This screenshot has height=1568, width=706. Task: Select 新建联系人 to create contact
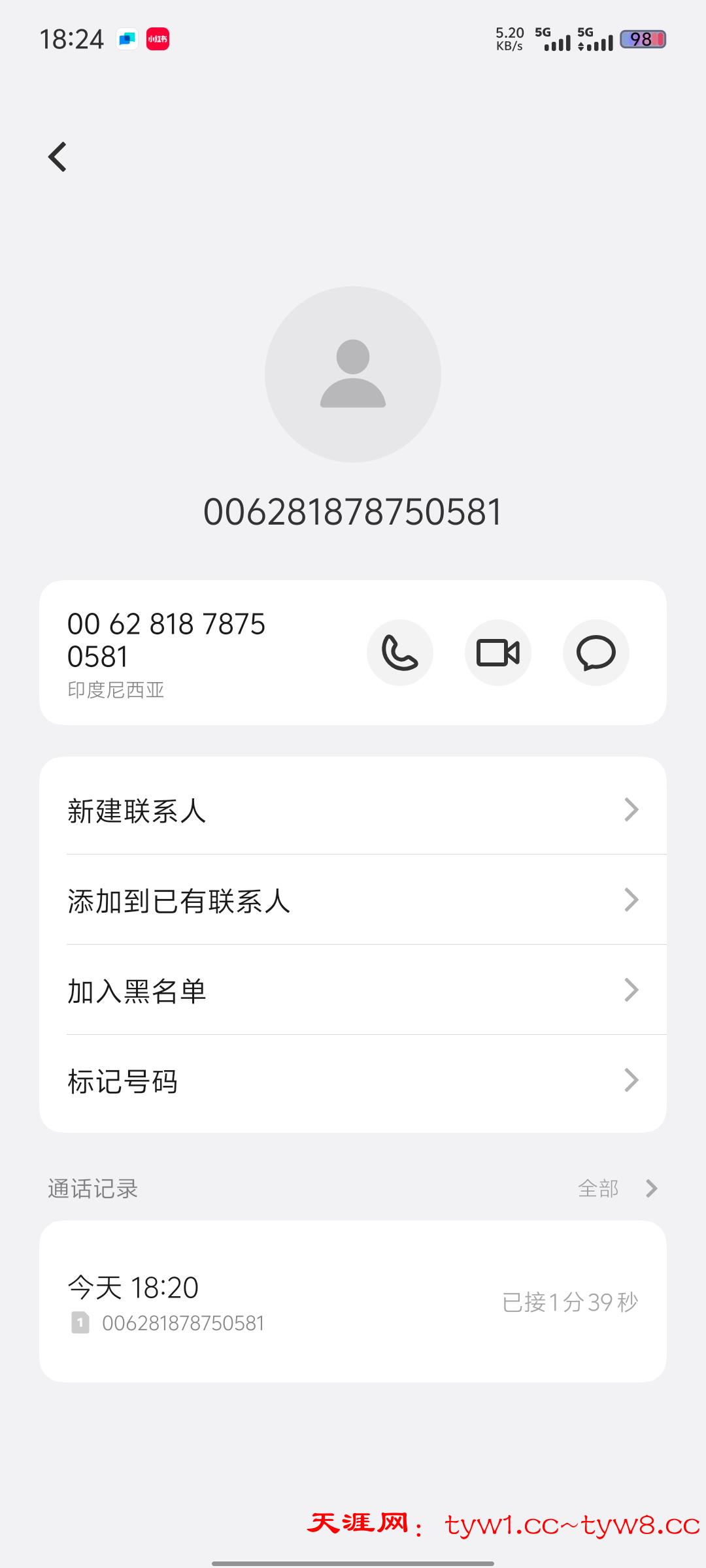click(137, 809)
